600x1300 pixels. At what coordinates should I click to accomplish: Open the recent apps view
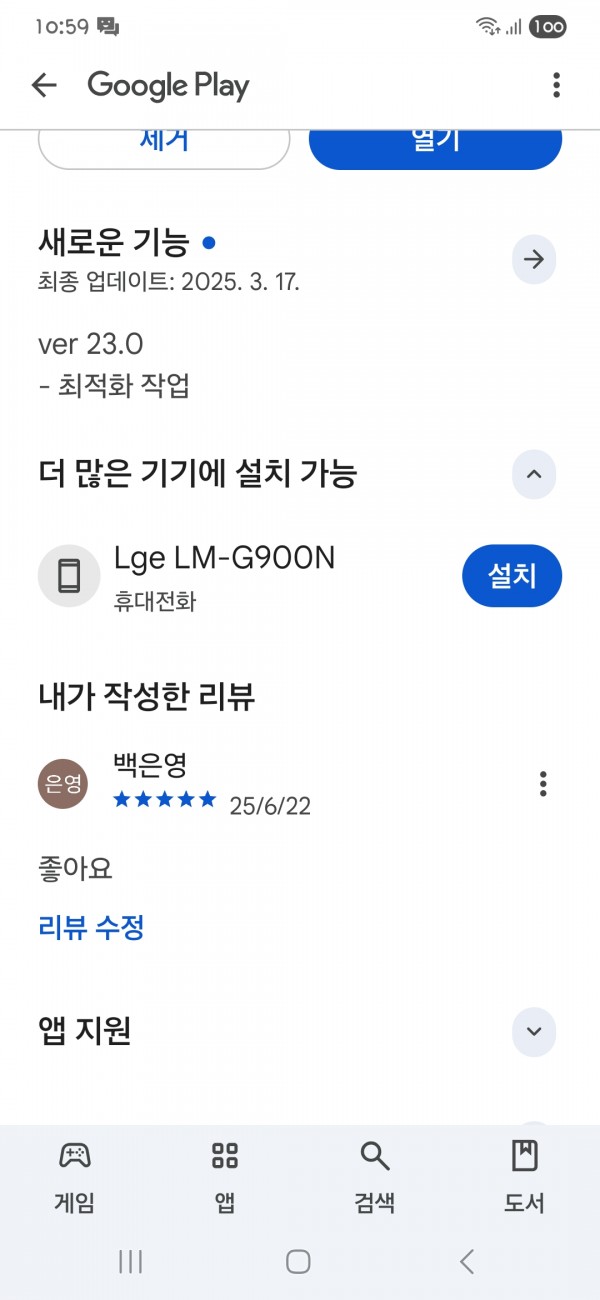130,1261
